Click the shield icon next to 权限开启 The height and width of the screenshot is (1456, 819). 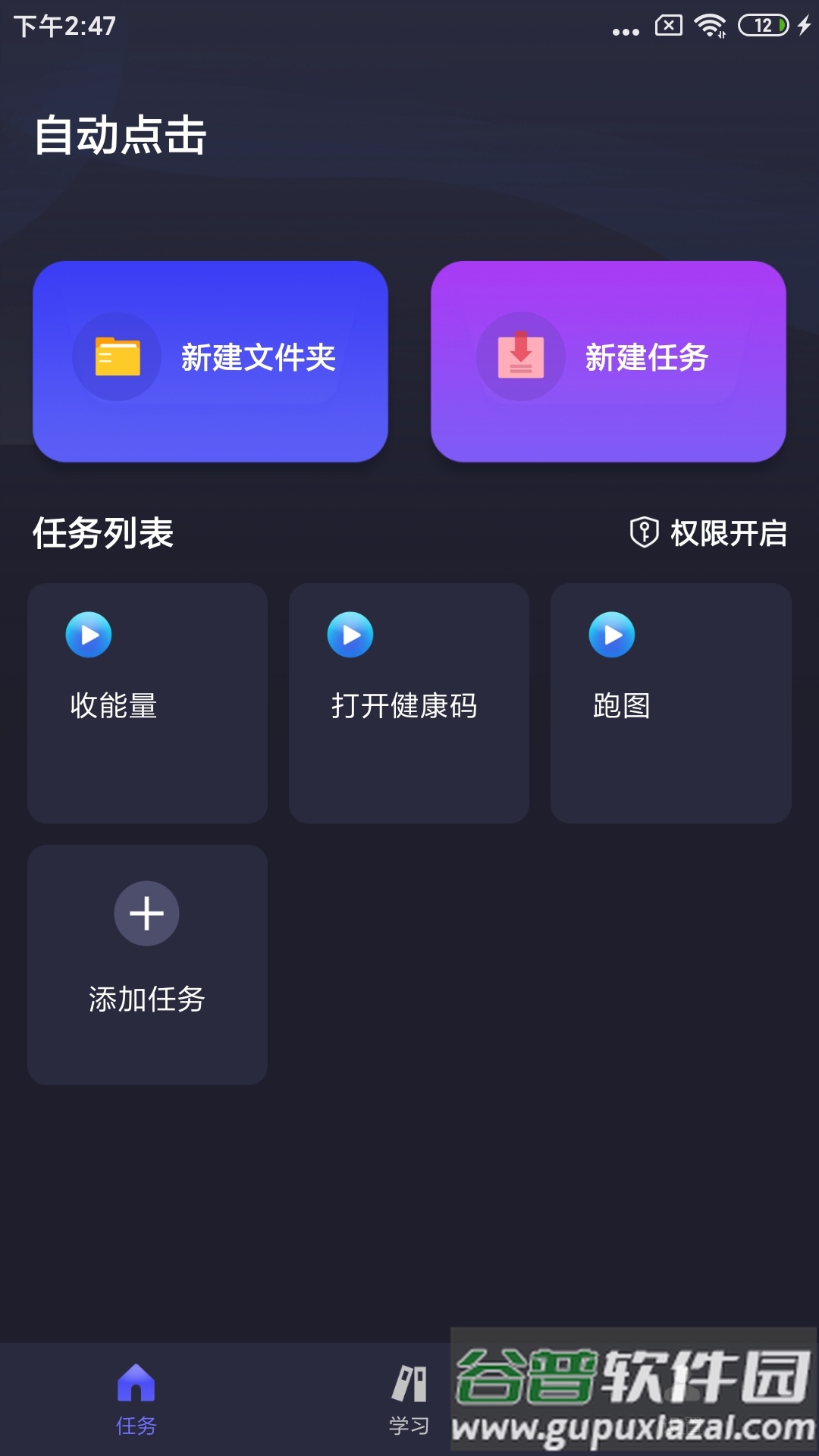point(644,532)
